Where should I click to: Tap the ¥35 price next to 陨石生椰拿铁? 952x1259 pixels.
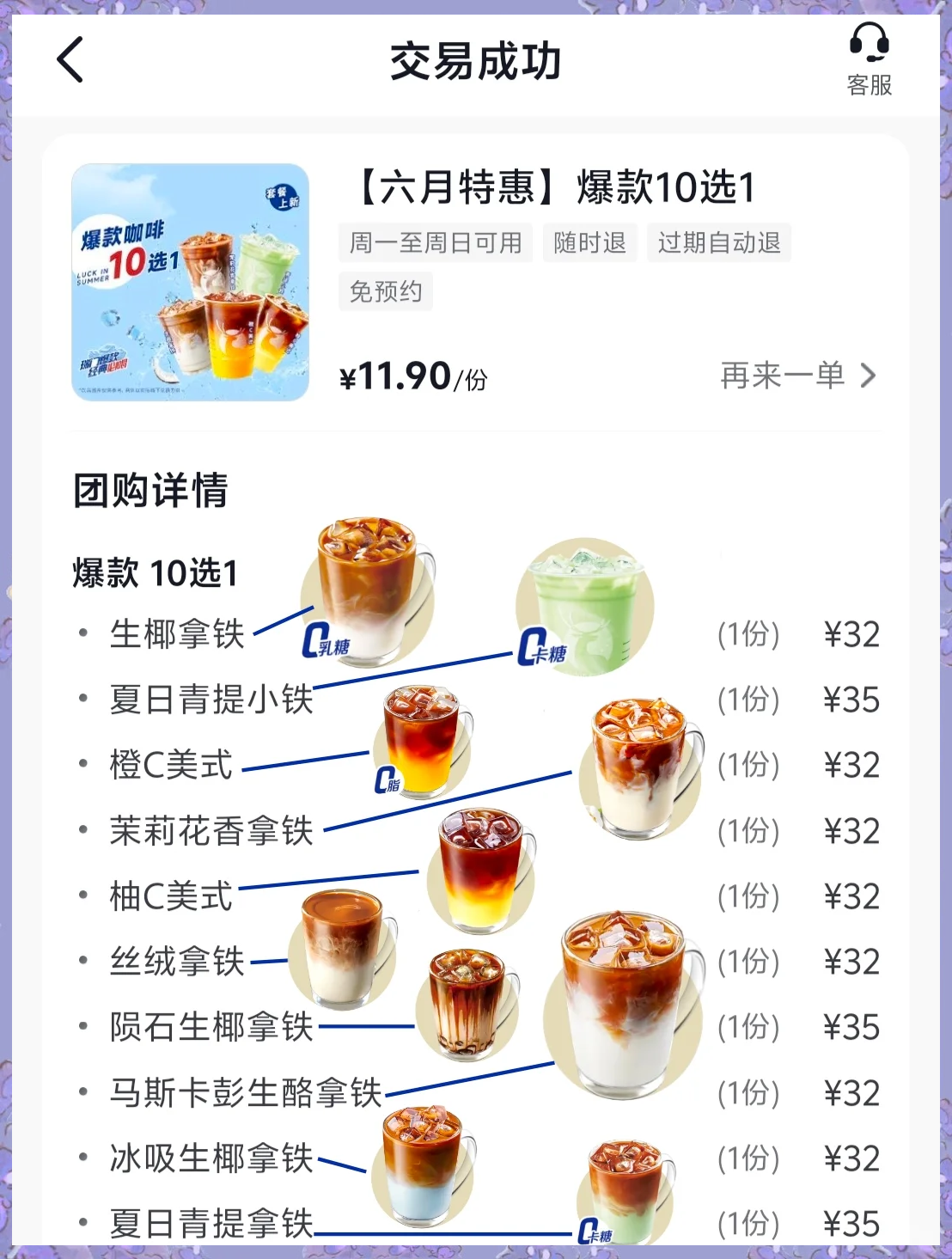pyautogui.click(x=852, y=1024)
